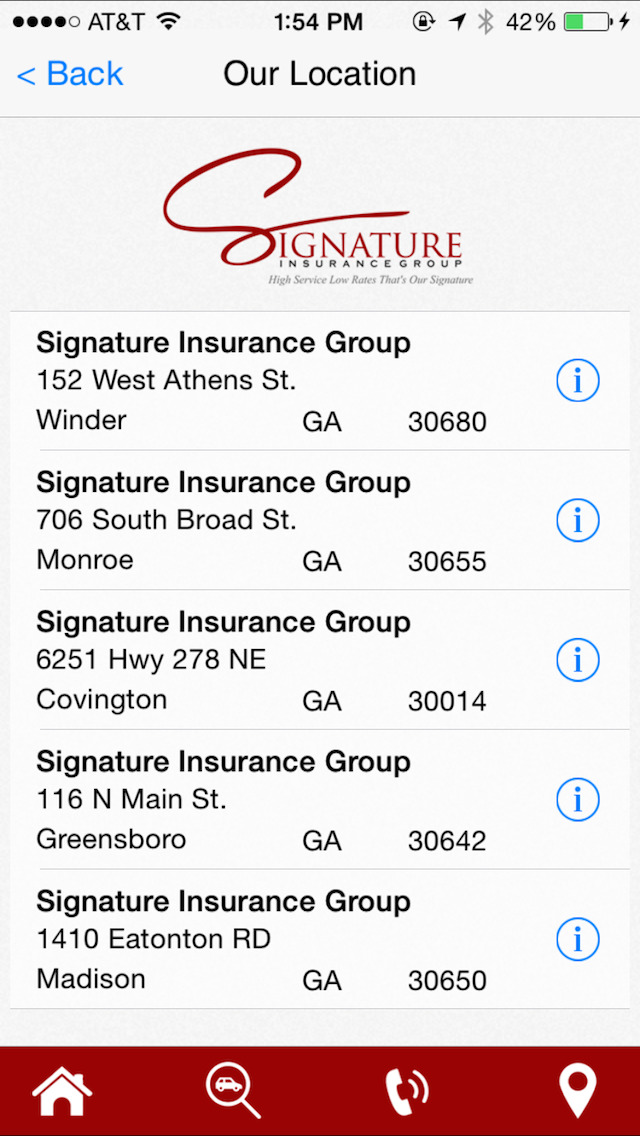Open the Madison location row
The height and width of the screenshot is (1136, 640).
pos(320,939)
